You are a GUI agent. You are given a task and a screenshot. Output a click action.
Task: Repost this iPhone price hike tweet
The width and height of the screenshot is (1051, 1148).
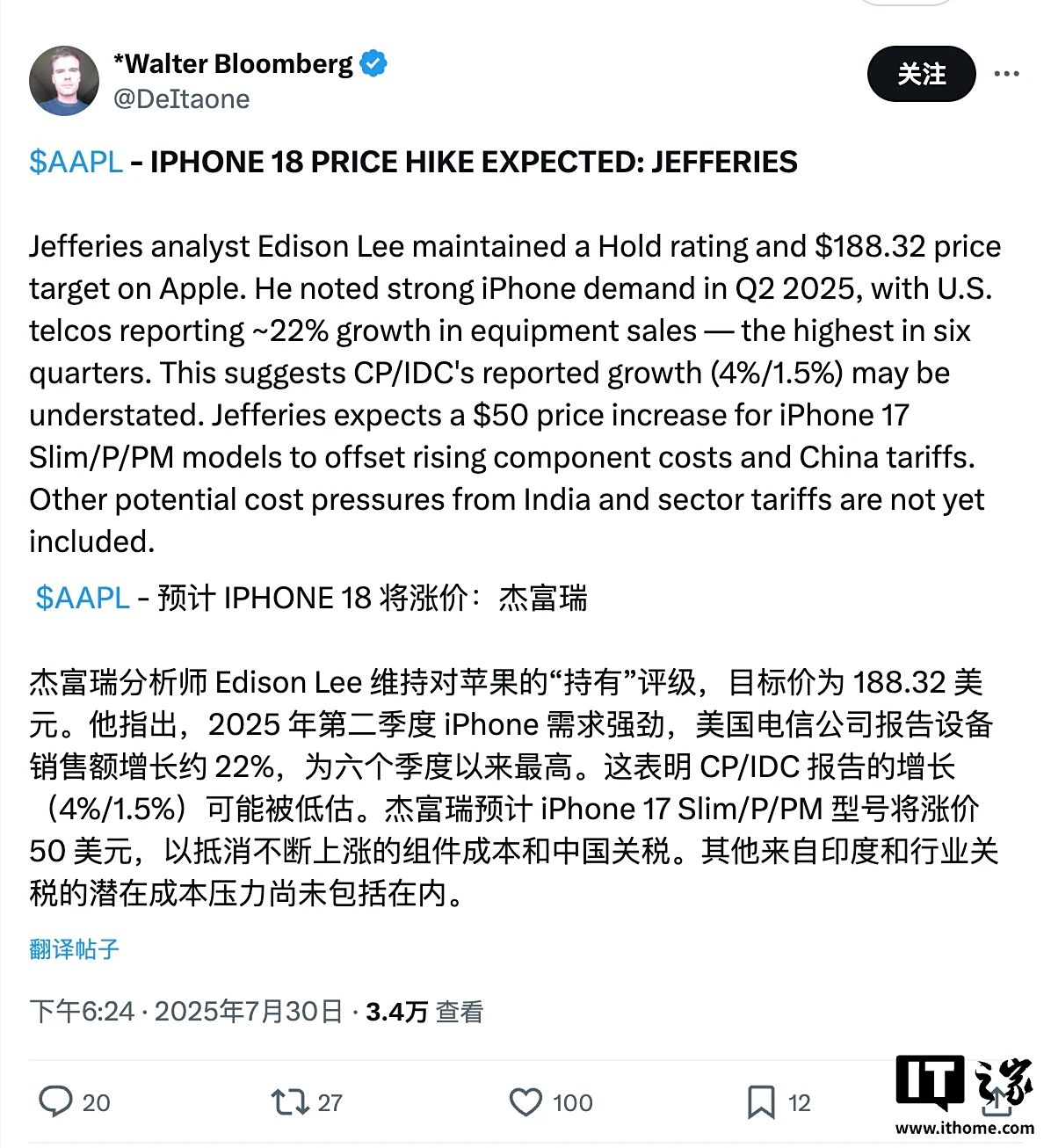pos(289,1101)
